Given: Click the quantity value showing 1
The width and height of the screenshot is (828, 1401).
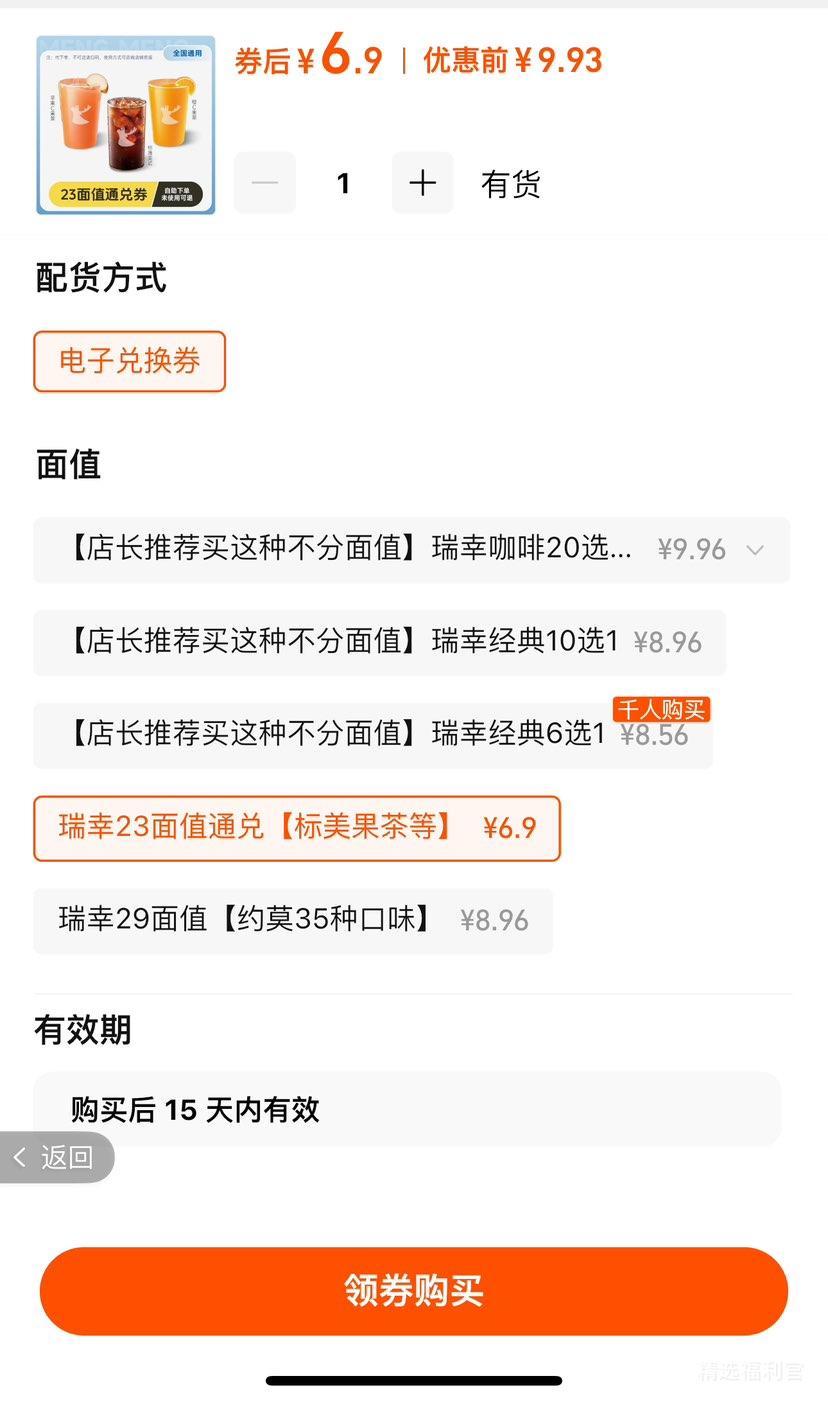Looking at the screenshot, I should [x=343, y=183].
